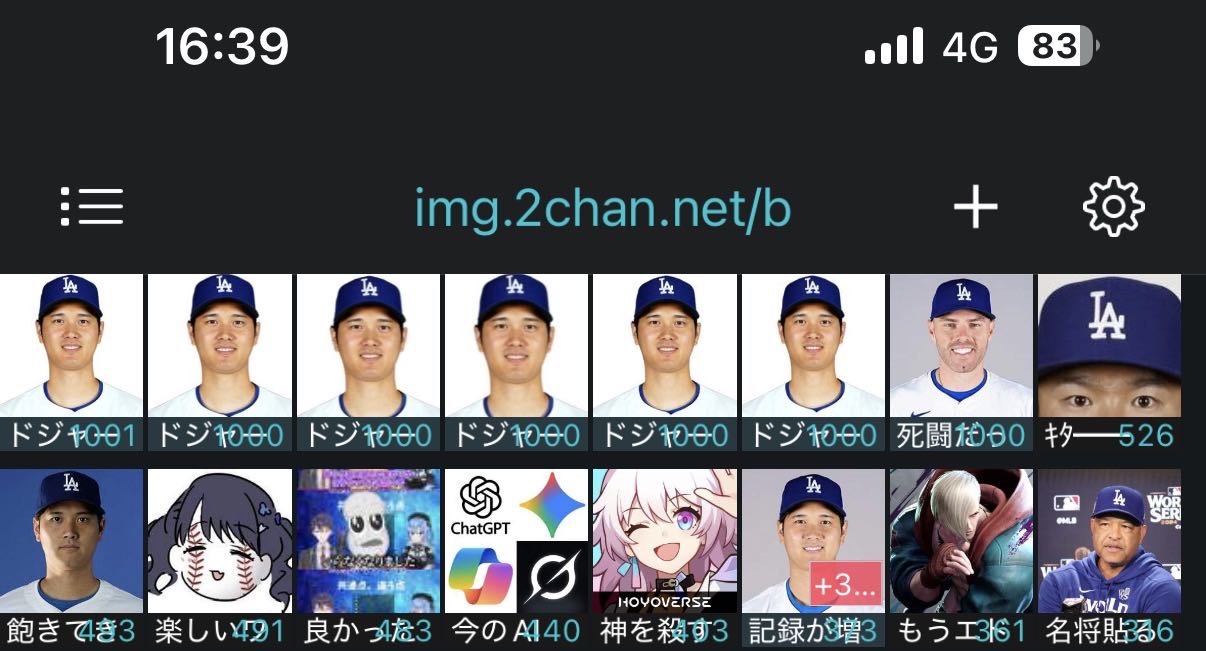Select the もうエ thread thumbnail
Image resolution: width=1206 pixels, height=651 pixels.
pyautogui.click(x=960, y=555)
